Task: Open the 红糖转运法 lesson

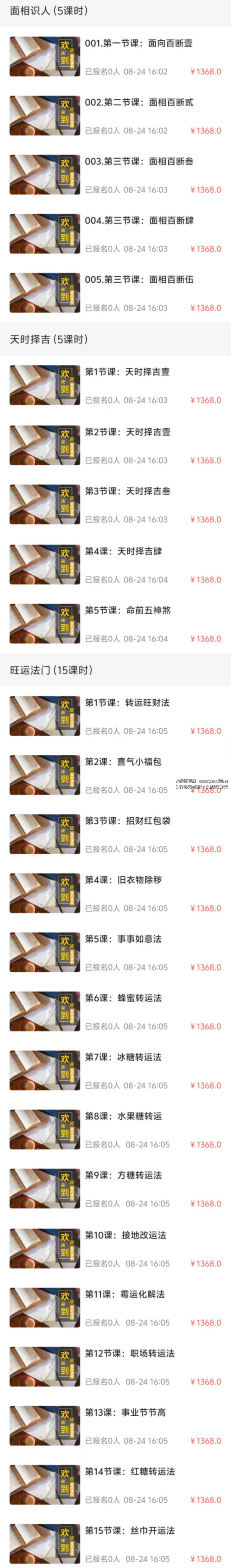Action: (x=129, y=1471)
